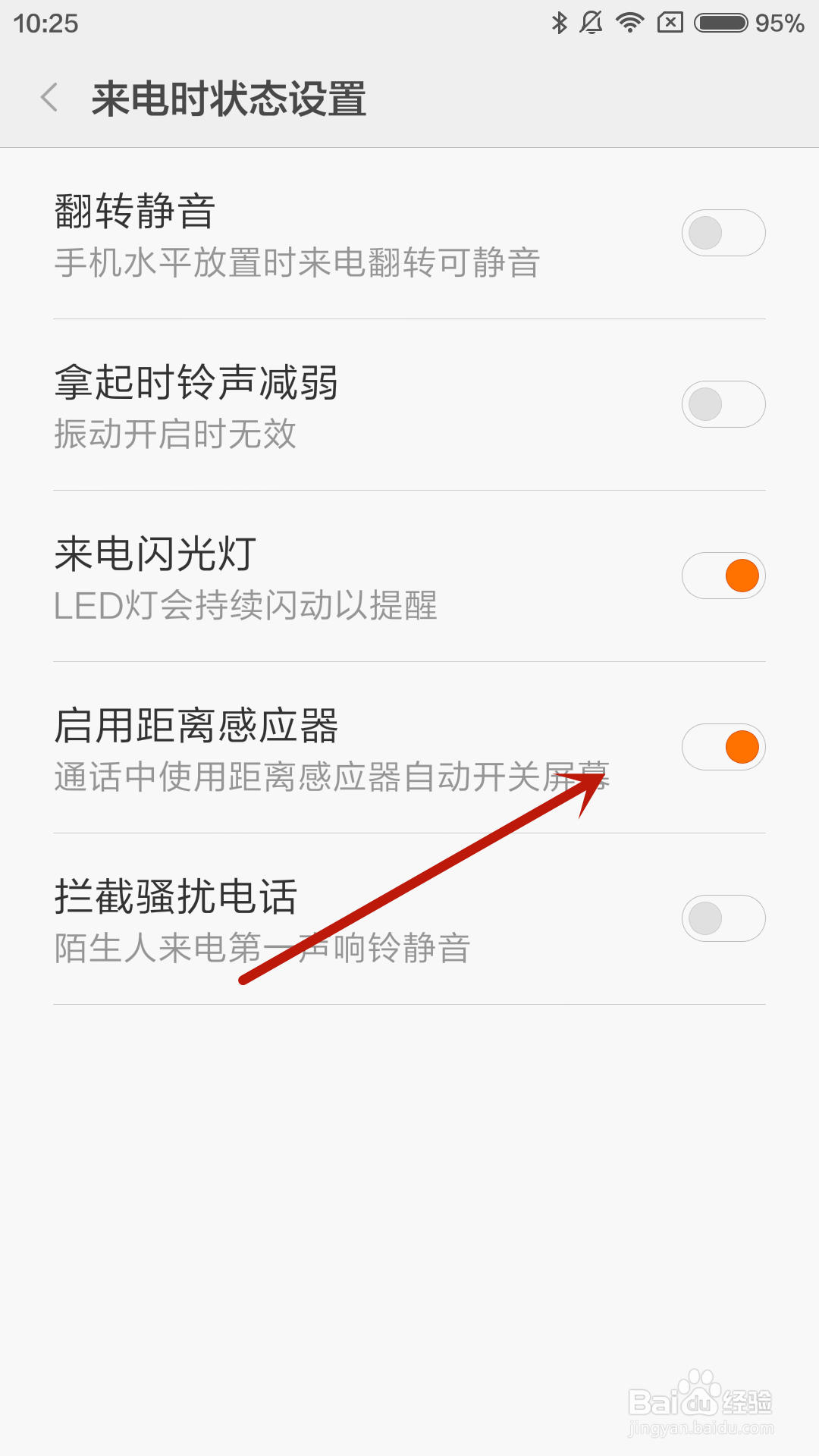Screen dimensions: 819x1456
Task: Click the Bluetooth status bar icon
Action: 560,23
